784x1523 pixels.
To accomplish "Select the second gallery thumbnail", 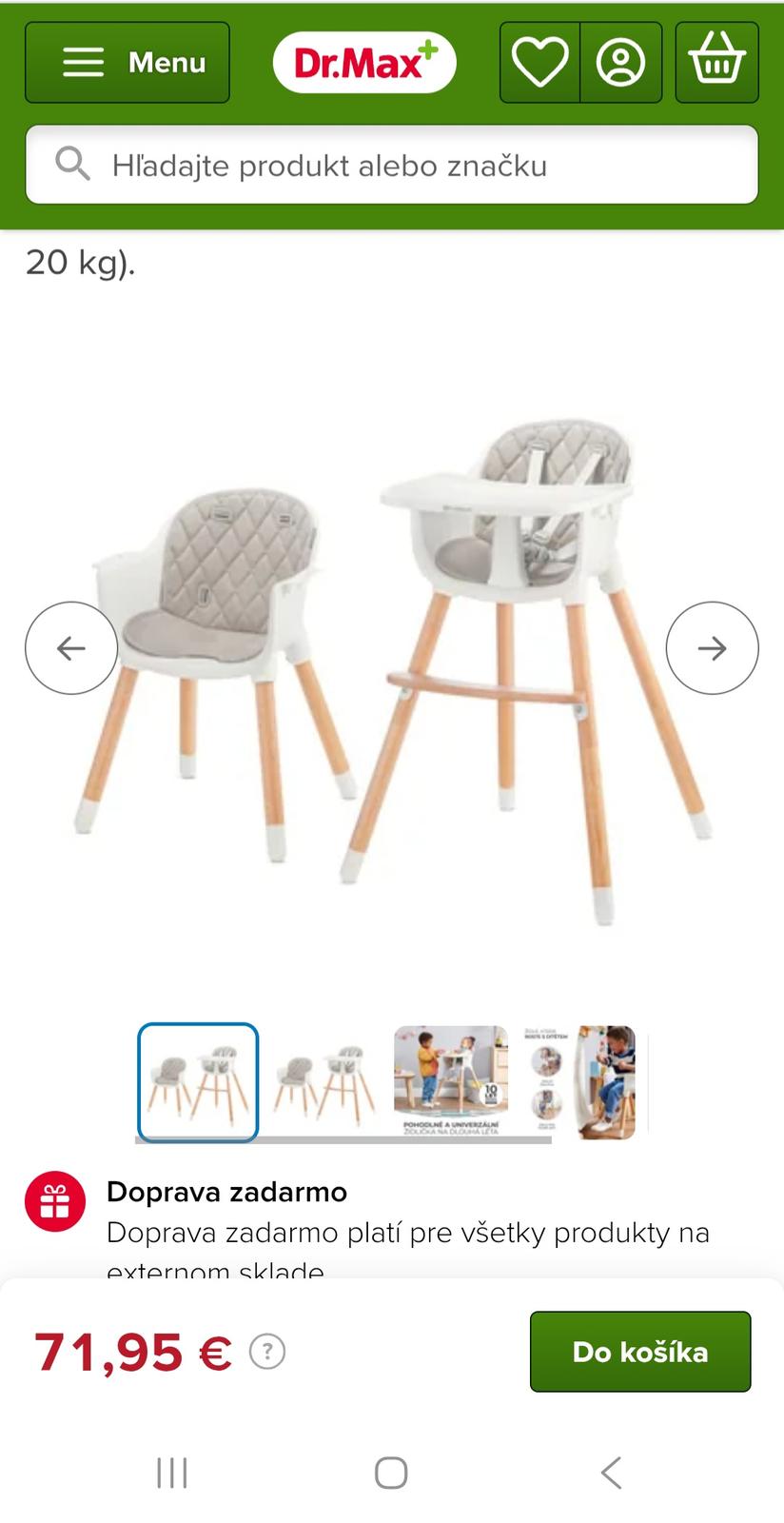I will pos(325,1081).
